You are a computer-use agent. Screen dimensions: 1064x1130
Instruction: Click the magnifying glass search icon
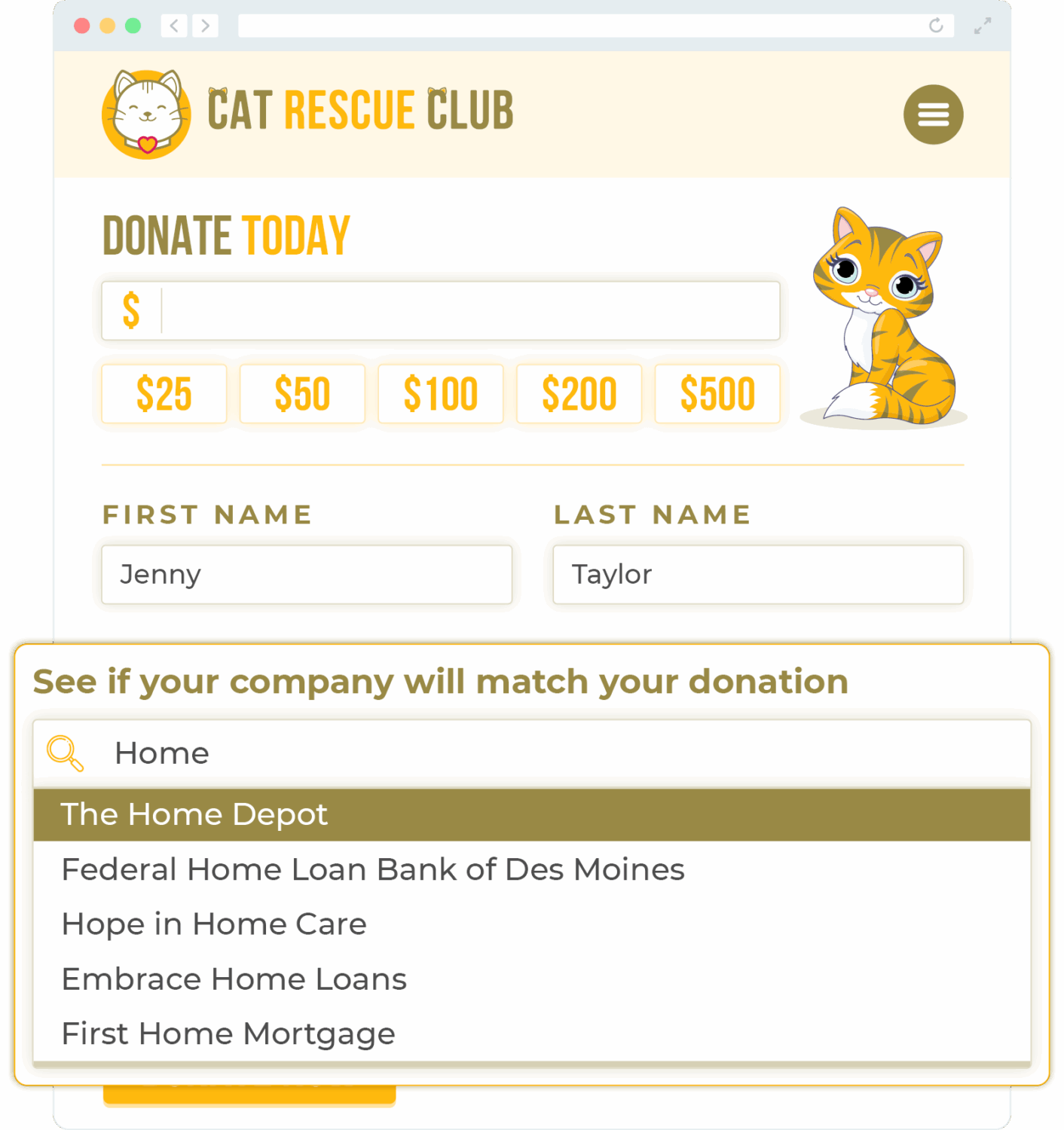(63, 752)
